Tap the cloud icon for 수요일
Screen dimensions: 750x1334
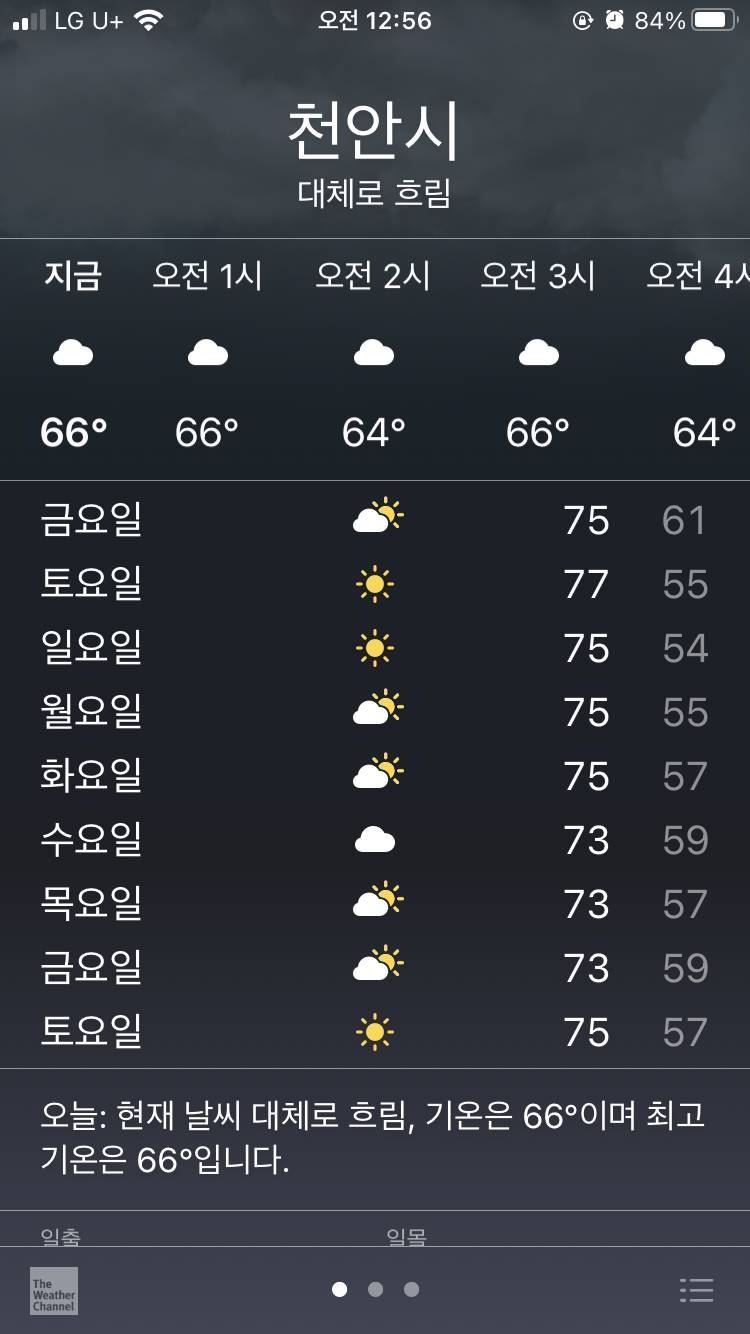coord(374,839)
